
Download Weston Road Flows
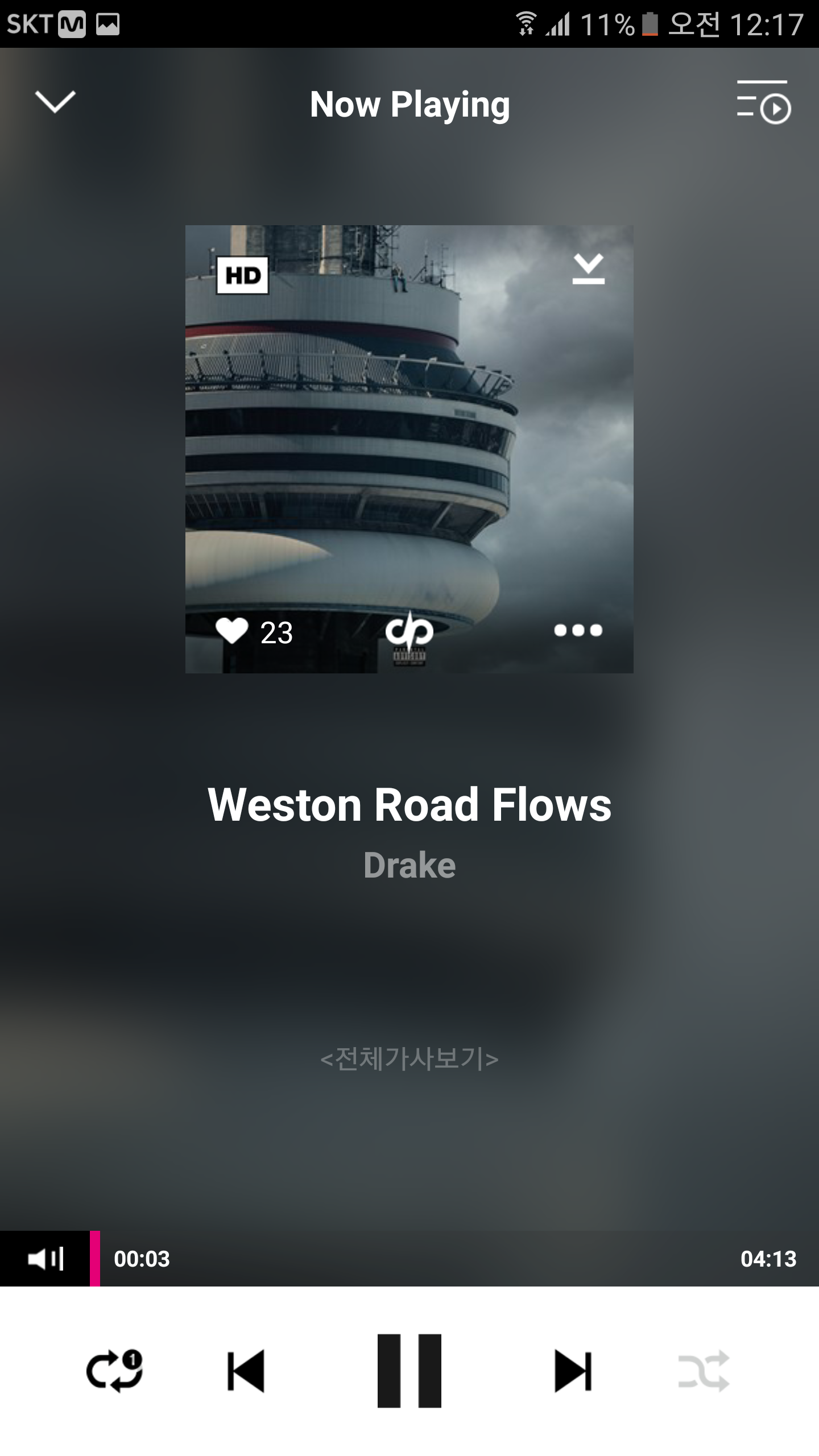588,269
